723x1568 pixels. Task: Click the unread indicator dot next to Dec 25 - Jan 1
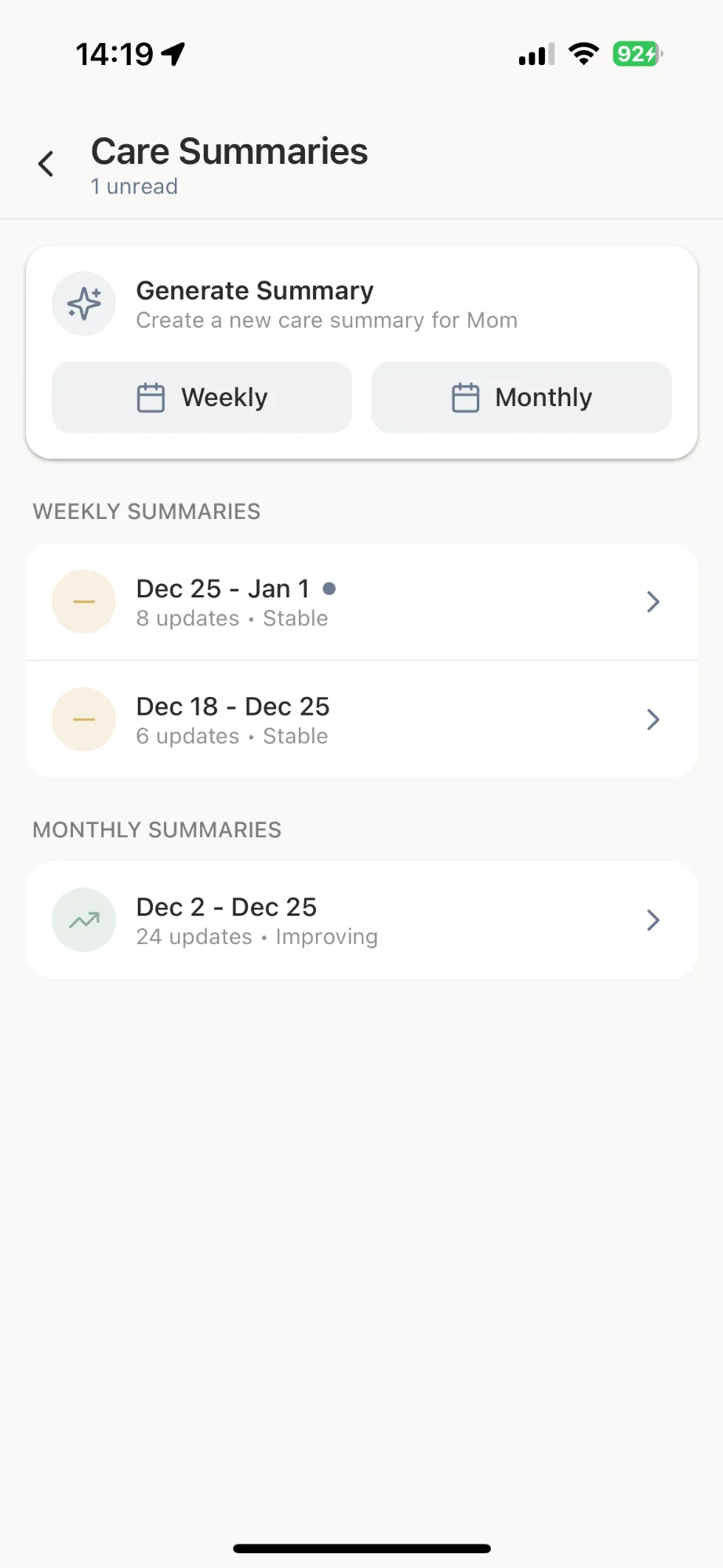pyautogui.click(x=330, y=588)
